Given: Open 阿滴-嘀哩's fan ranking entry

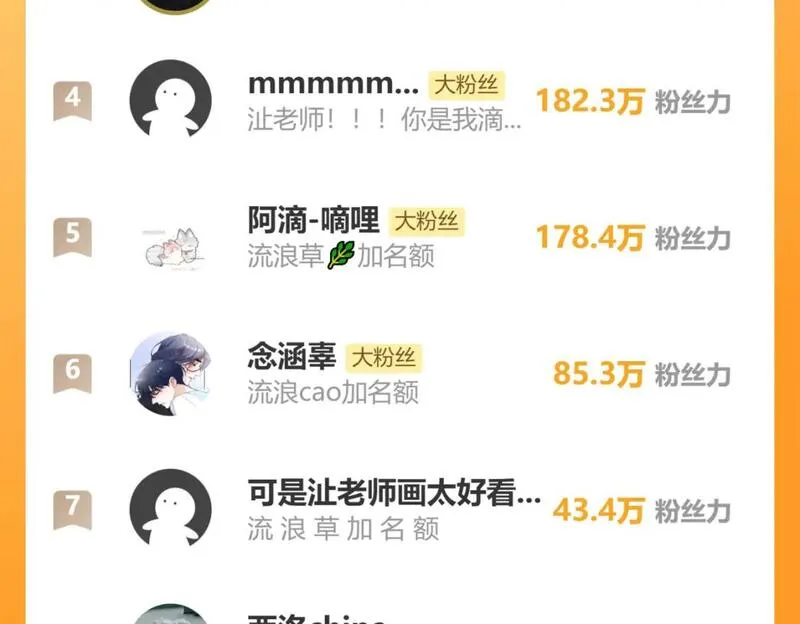Looking at the screenshot, I should [399, 237].
